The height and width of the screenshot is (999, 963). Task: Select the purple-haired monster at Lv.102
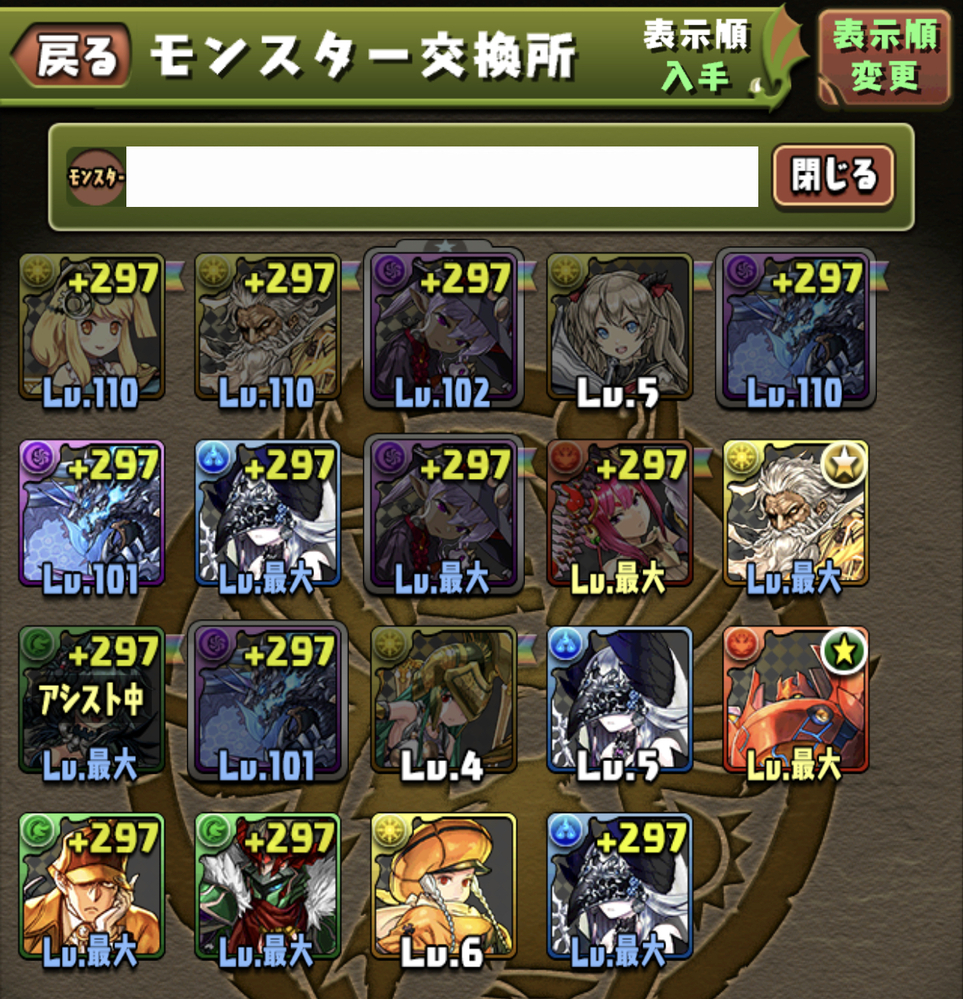pyautogui.click(x=443, y=329)
